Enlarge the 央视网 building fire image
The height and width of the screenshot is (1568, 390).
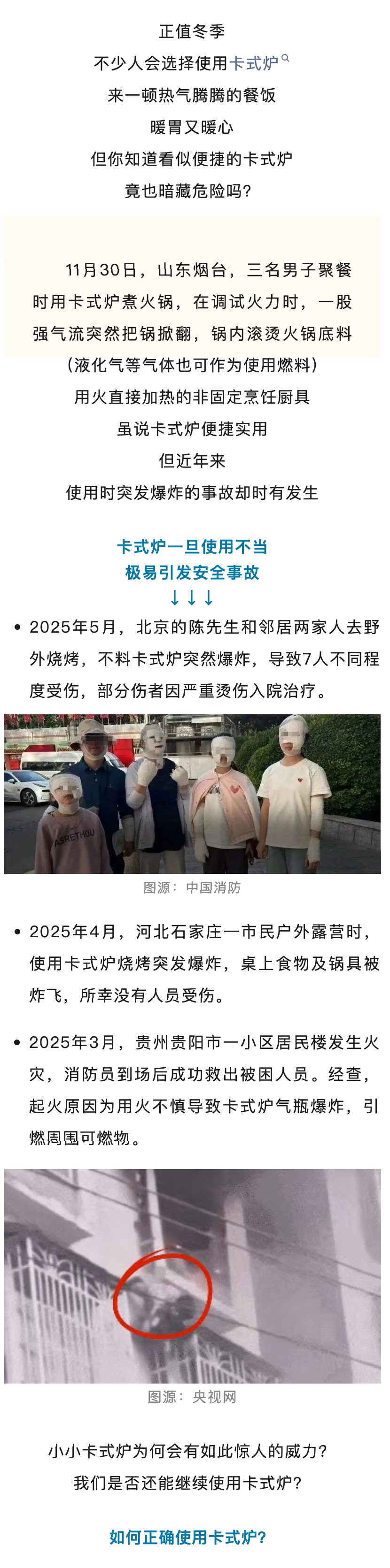(x=192, y=1276)
